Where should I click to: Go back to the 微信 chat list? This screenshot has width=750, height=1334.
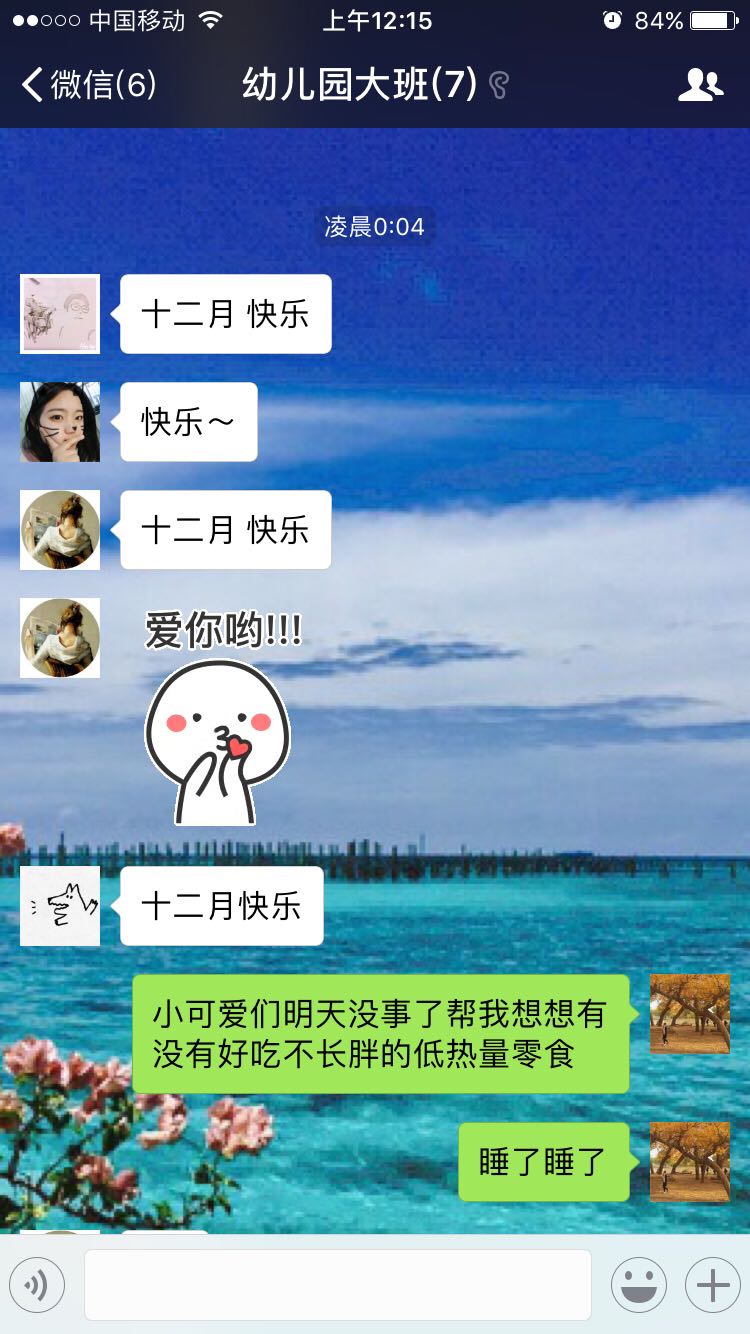tap(88, 85)
